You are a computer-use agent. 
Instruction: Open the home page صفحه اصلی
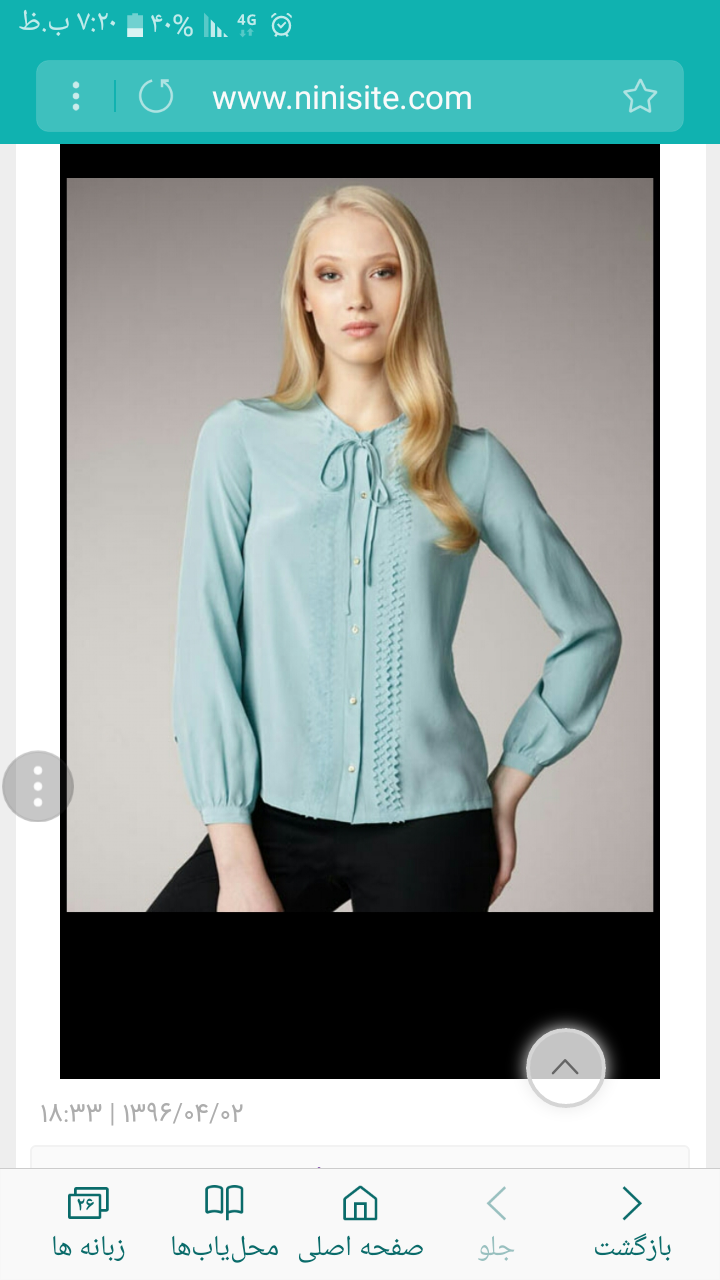360,1222
